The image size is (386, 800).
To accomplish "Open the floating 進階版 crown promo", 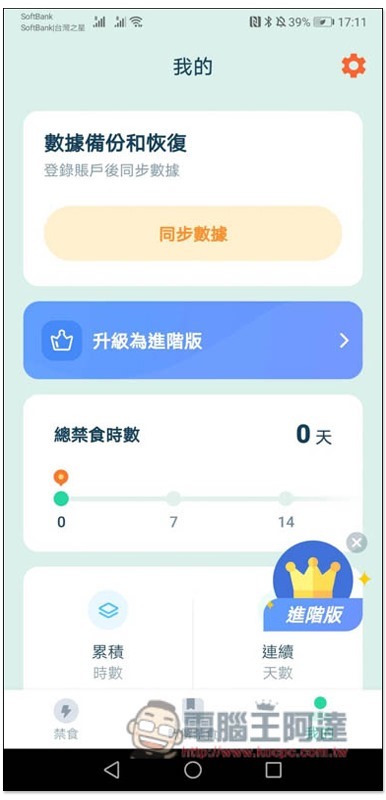I will 314,588.
